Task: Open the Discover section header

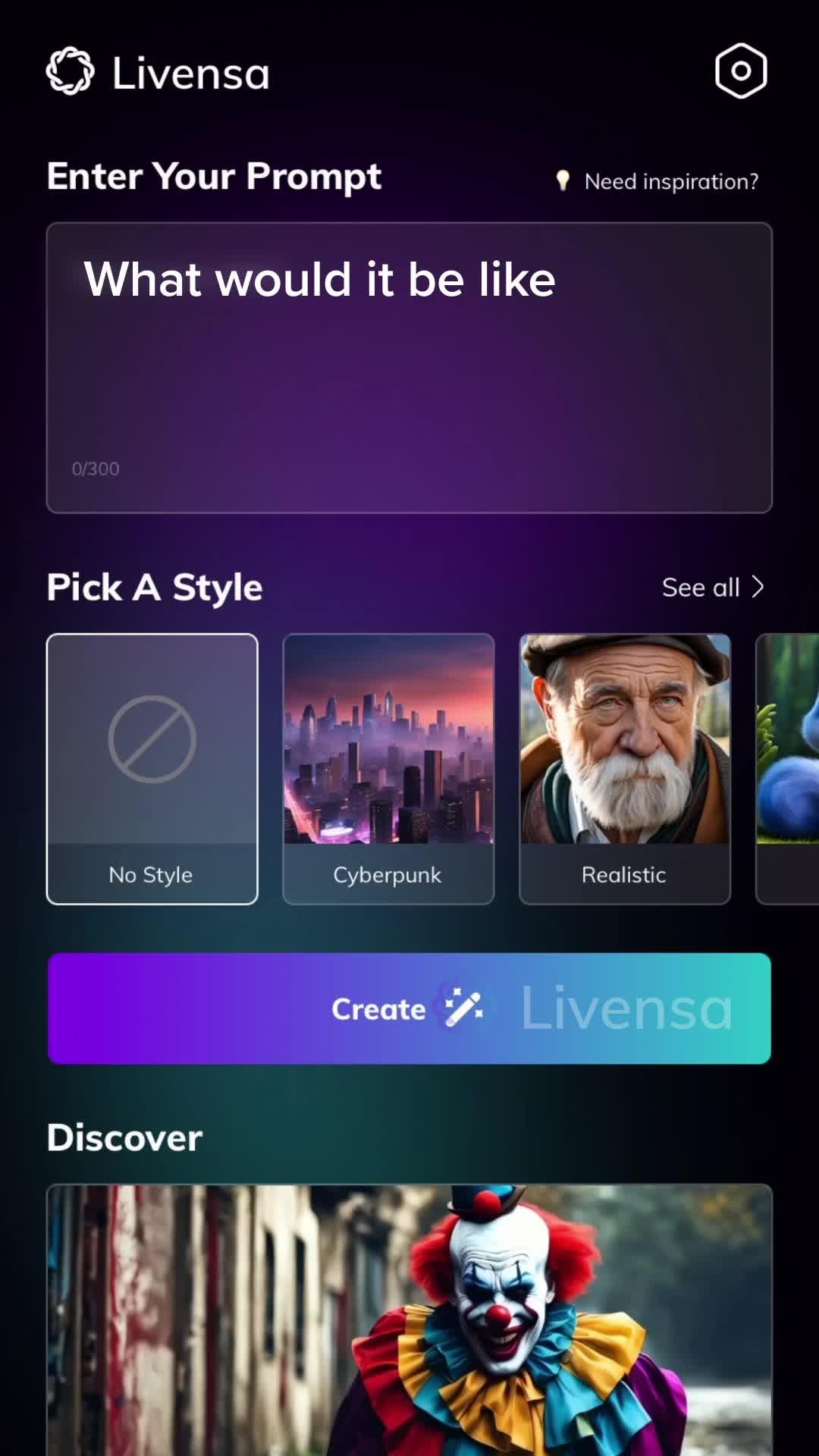Action: pyautogui.click(x=124, y=1137)
